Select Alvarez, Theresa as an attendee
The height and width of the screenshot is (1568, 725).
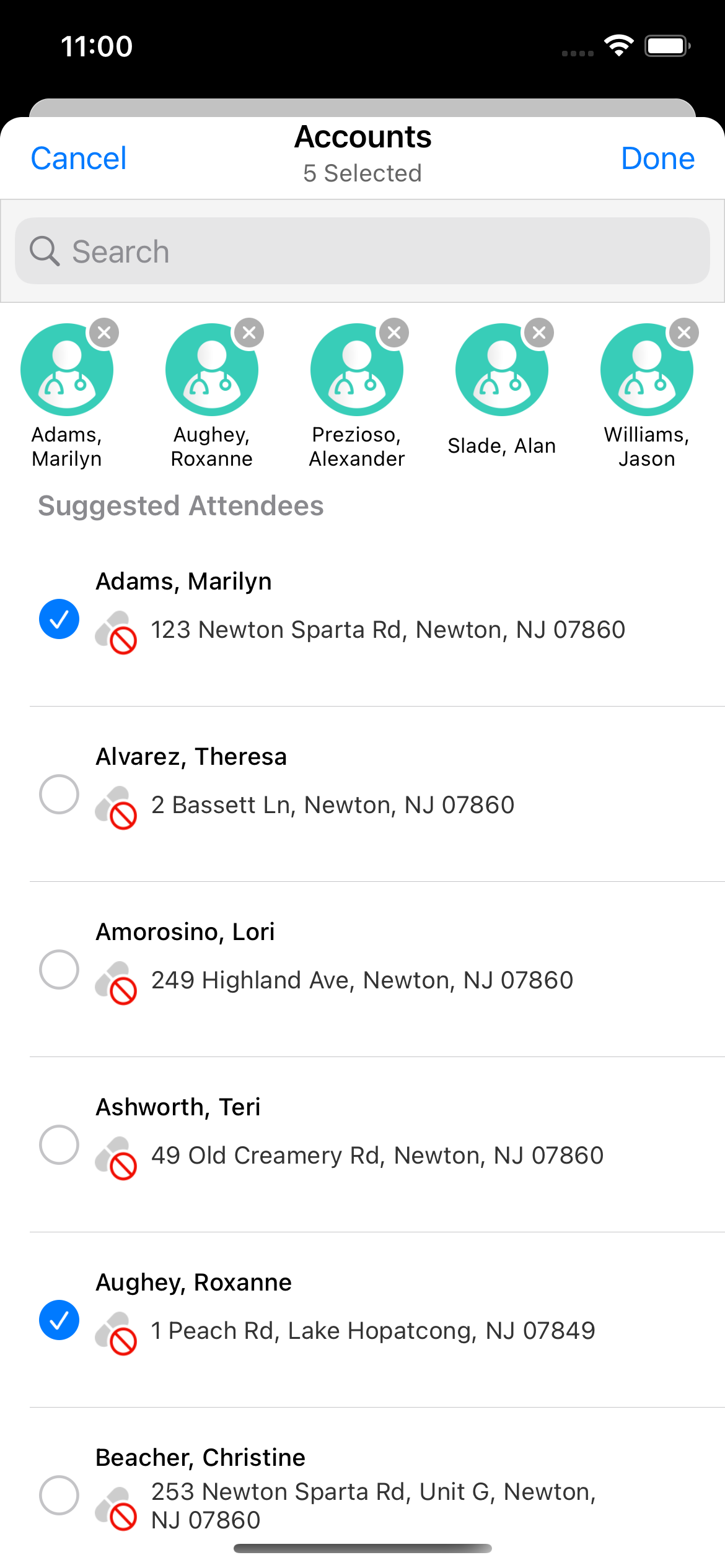point(59,794)
